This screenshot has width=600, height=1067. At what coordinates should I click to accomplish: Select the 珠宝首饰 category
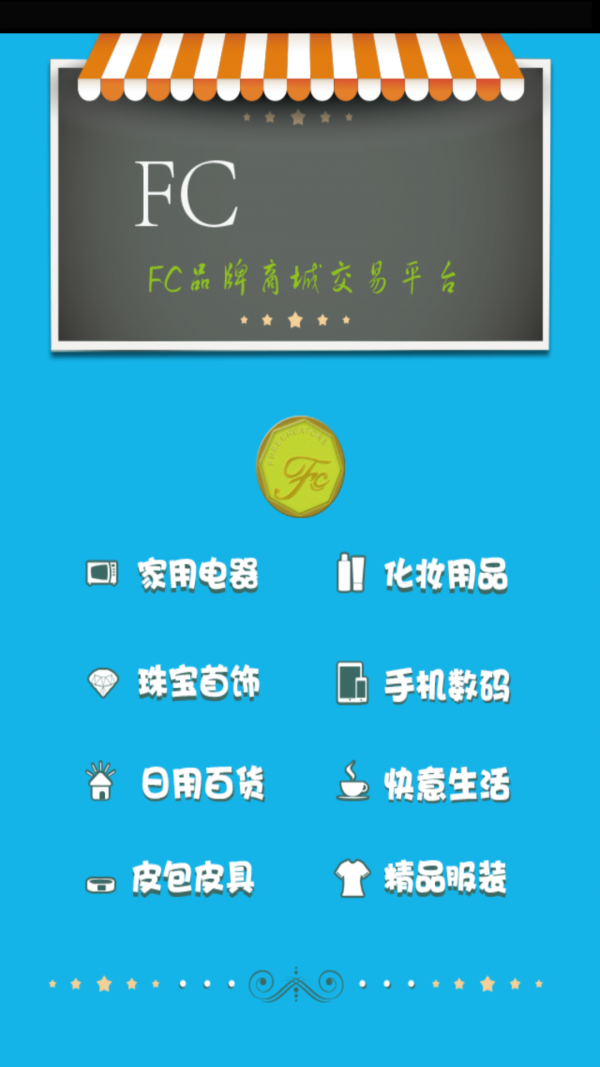point(197,684)
